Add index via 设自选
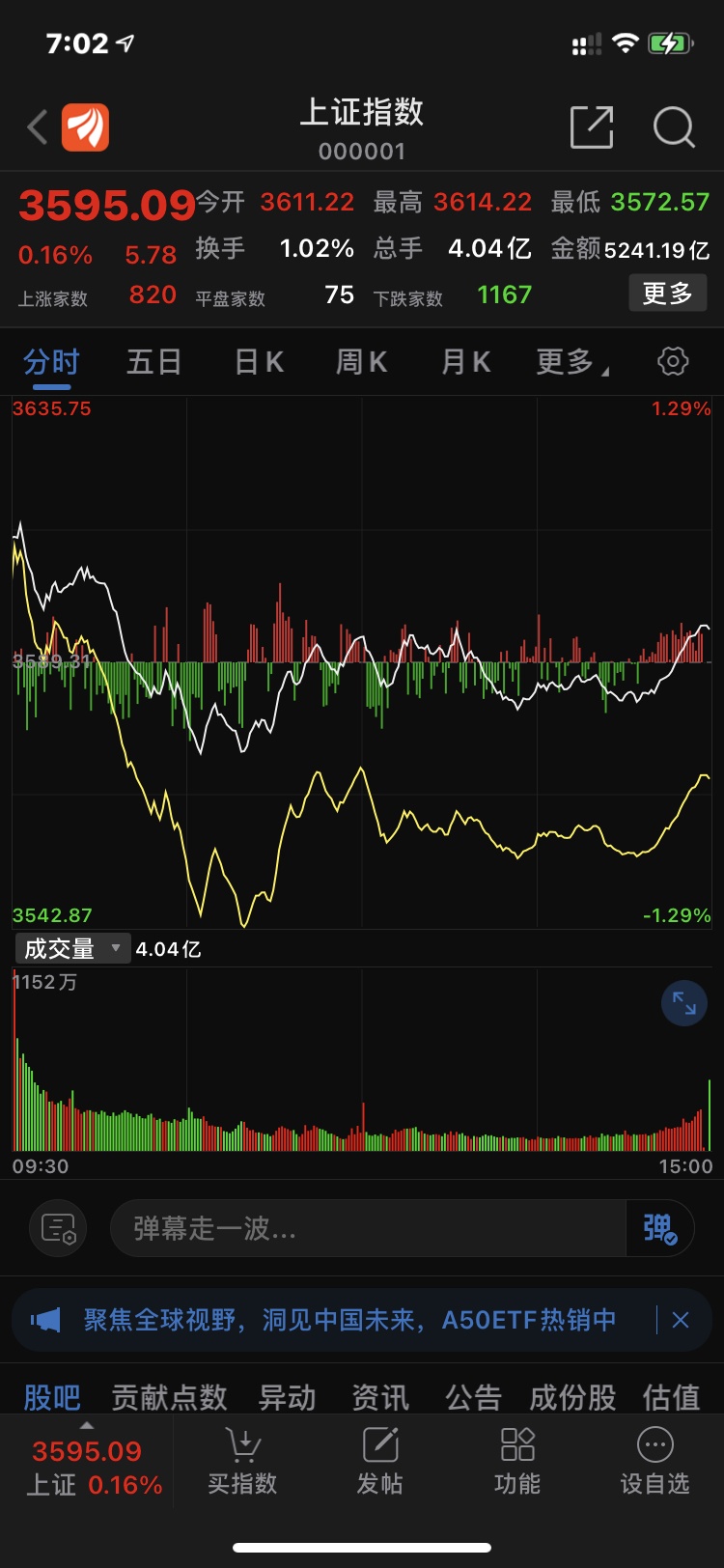 point(654,1461)
